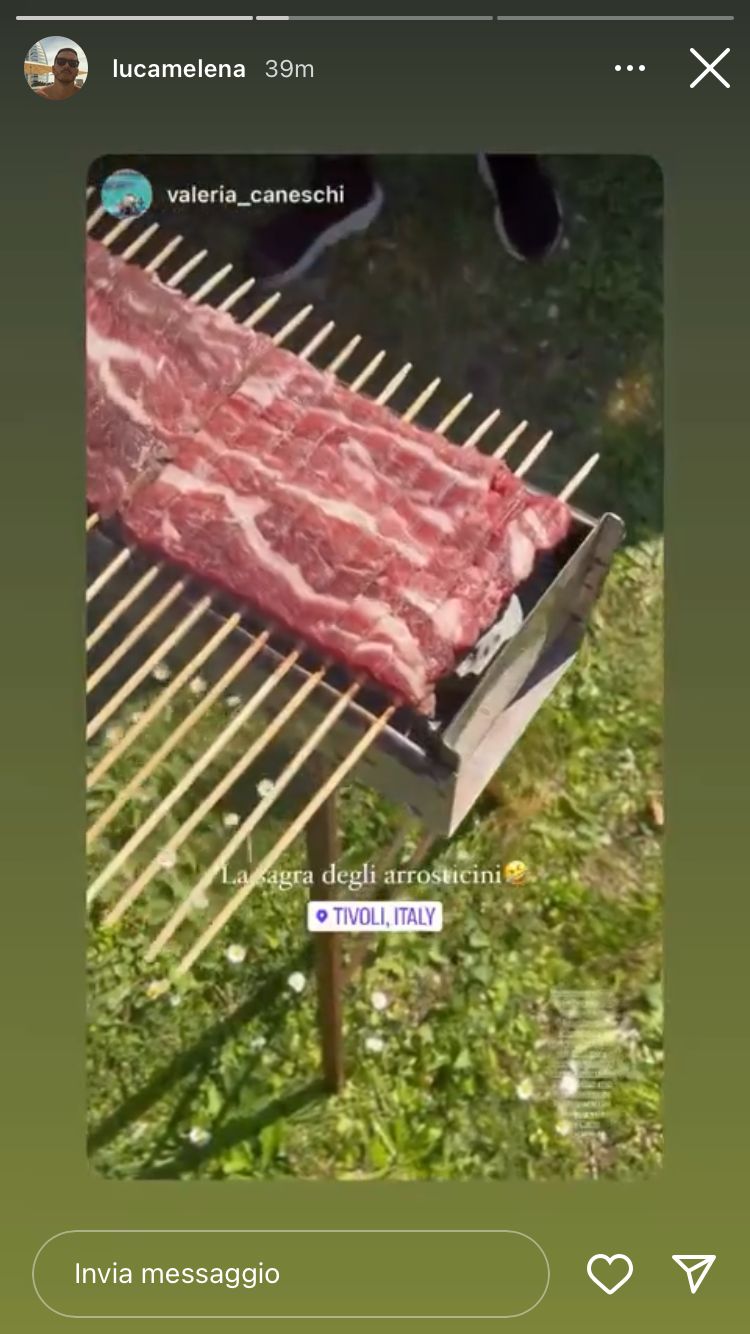Screen dimensions: 750x1334
Task: Close the story viewer
Action: click(710, 68)
